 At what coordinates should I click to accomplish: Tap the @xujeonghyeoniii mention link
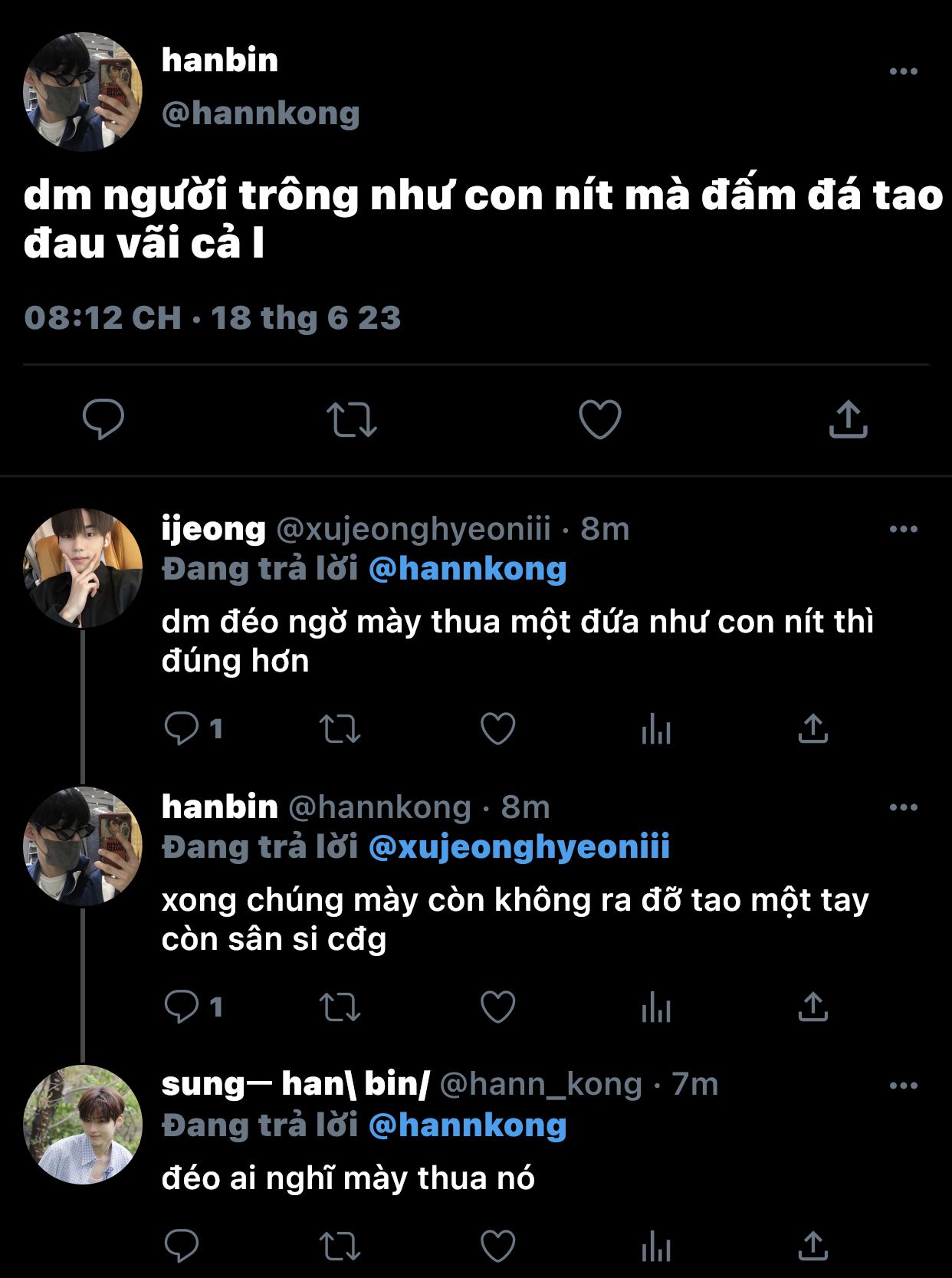click(x=519, y=847)
